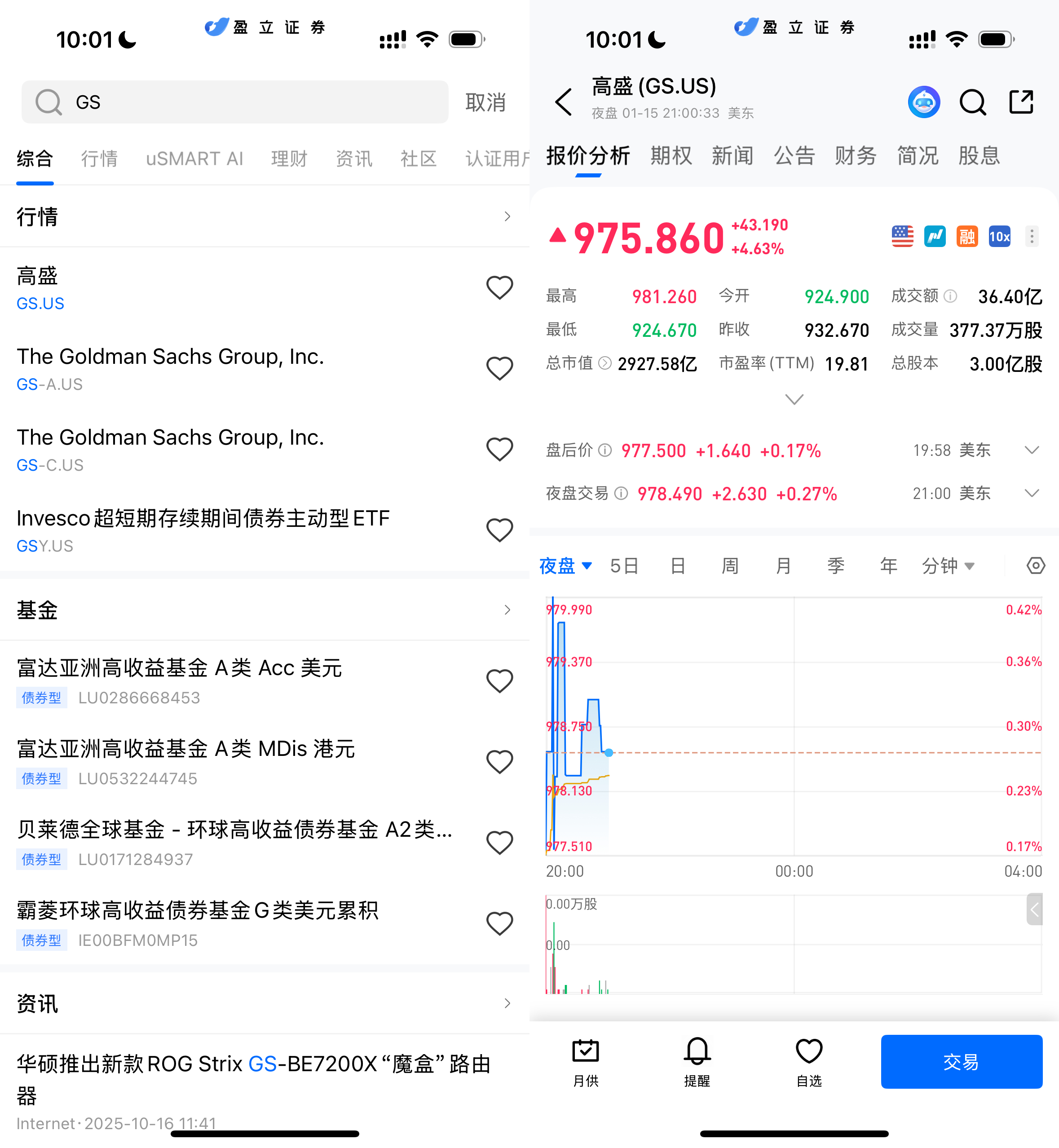Open the 财务 tab
The image size is (1059, 1148).
855,156
